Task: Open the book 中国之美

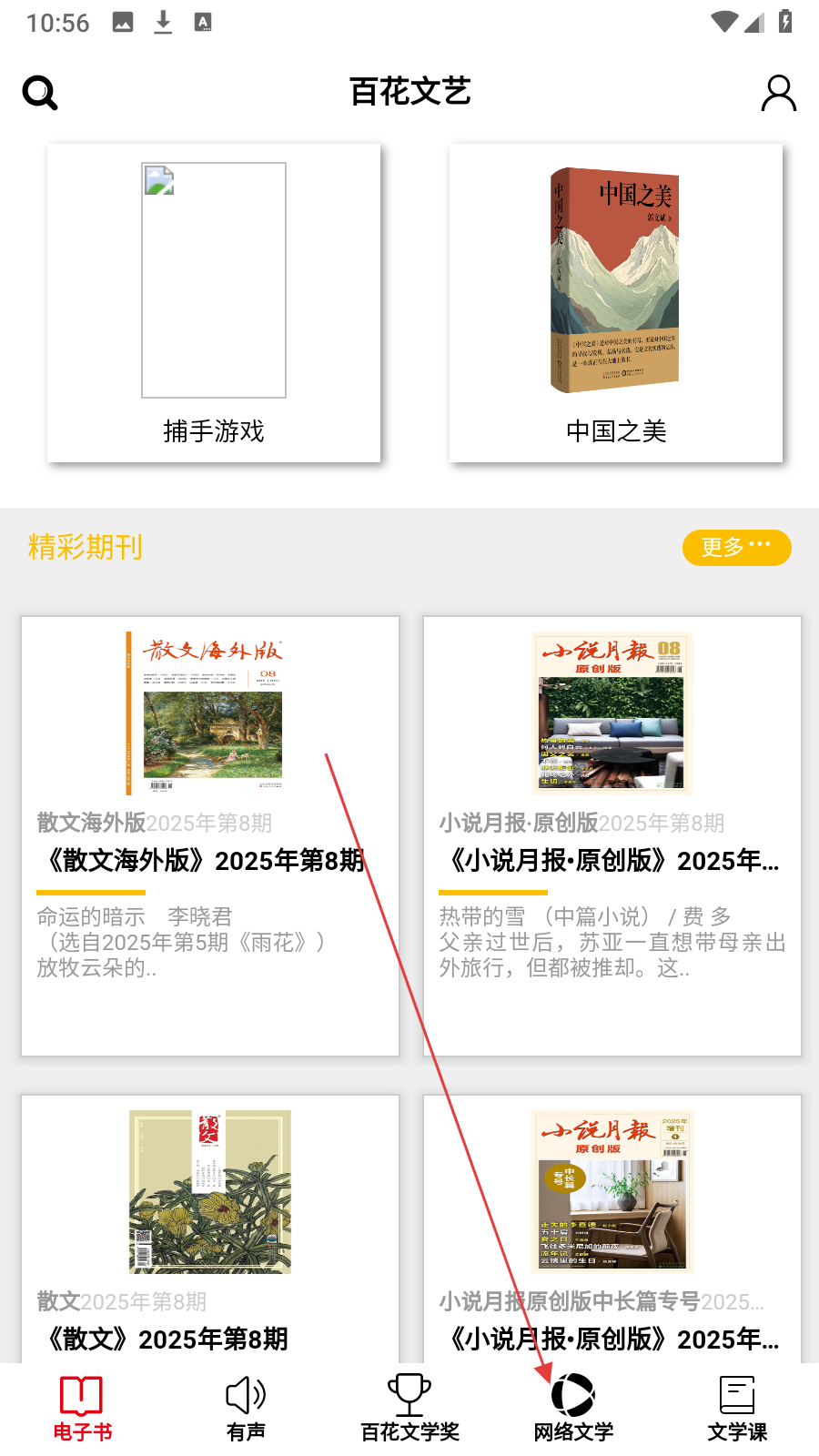Action: pos(615,303)
